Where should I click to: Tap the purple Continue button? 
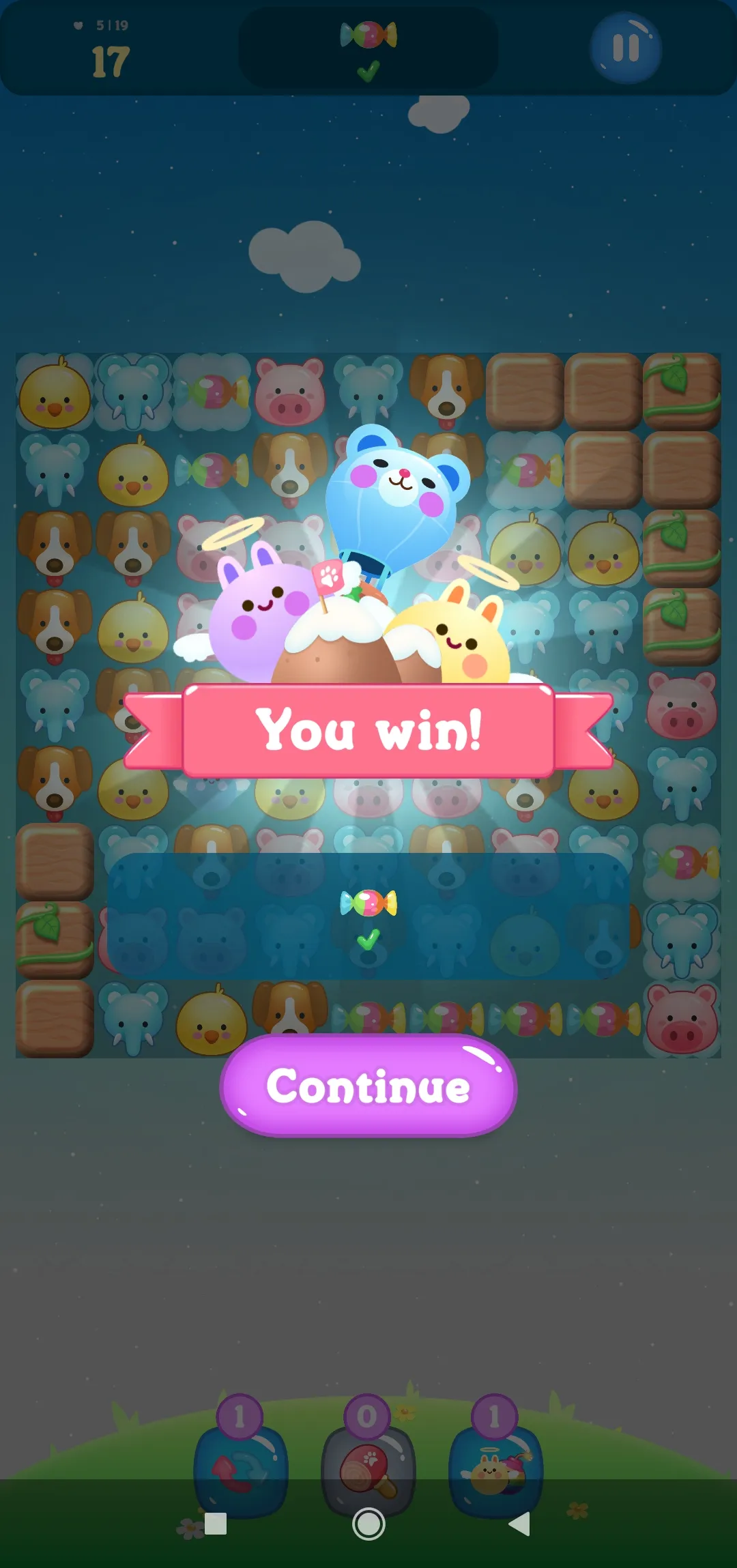pos(369,1085)
